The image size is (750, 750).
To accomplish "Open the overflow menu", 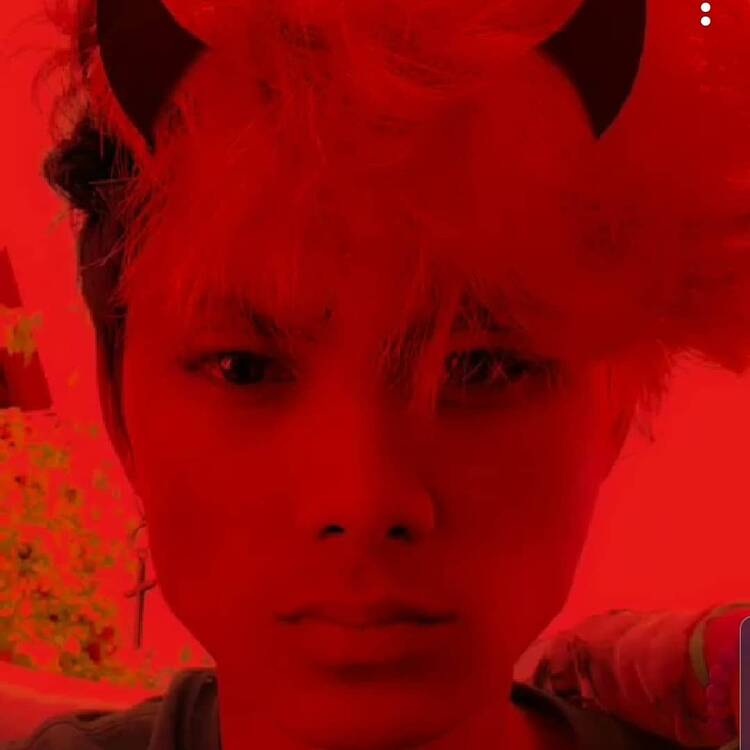I will 705,13.
